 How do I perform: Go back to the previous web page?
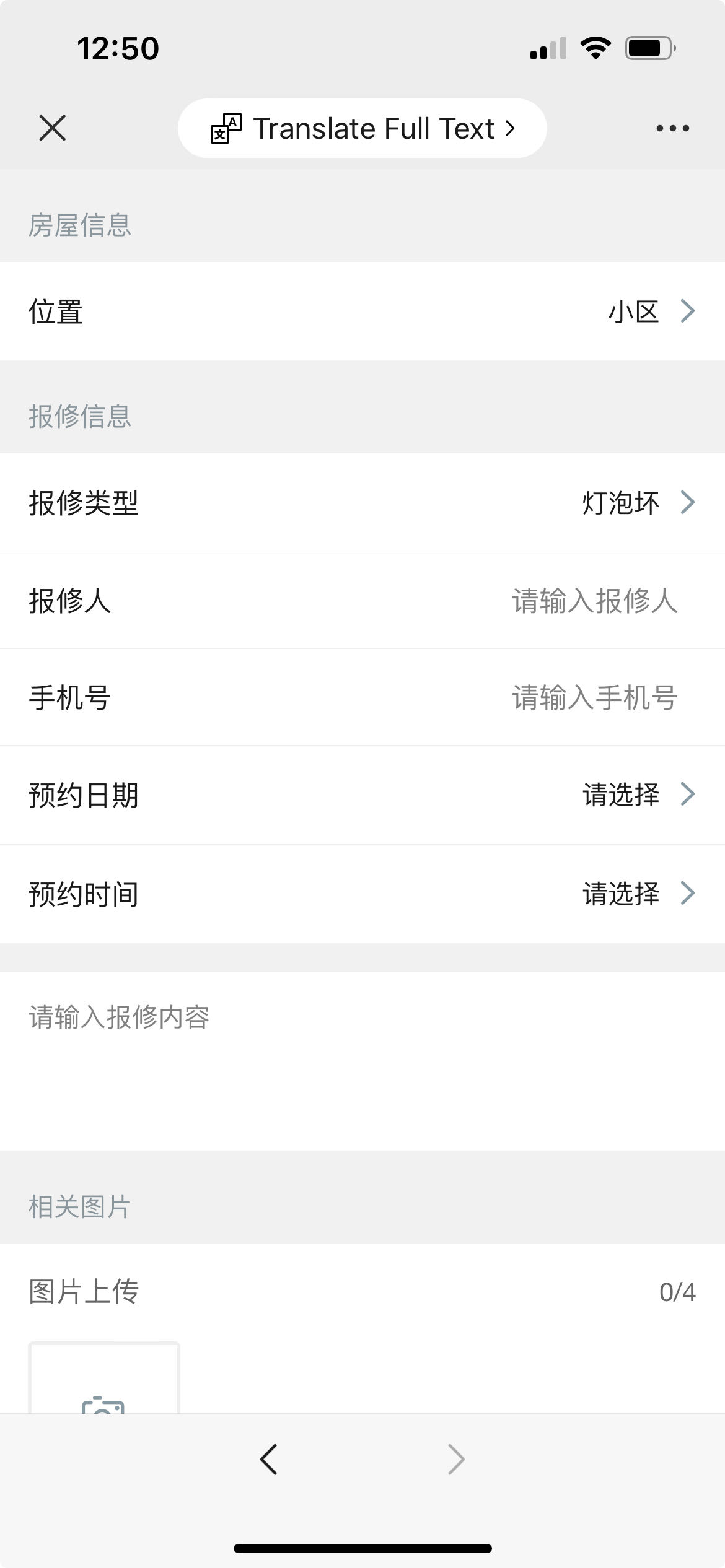coord(269,1459)
